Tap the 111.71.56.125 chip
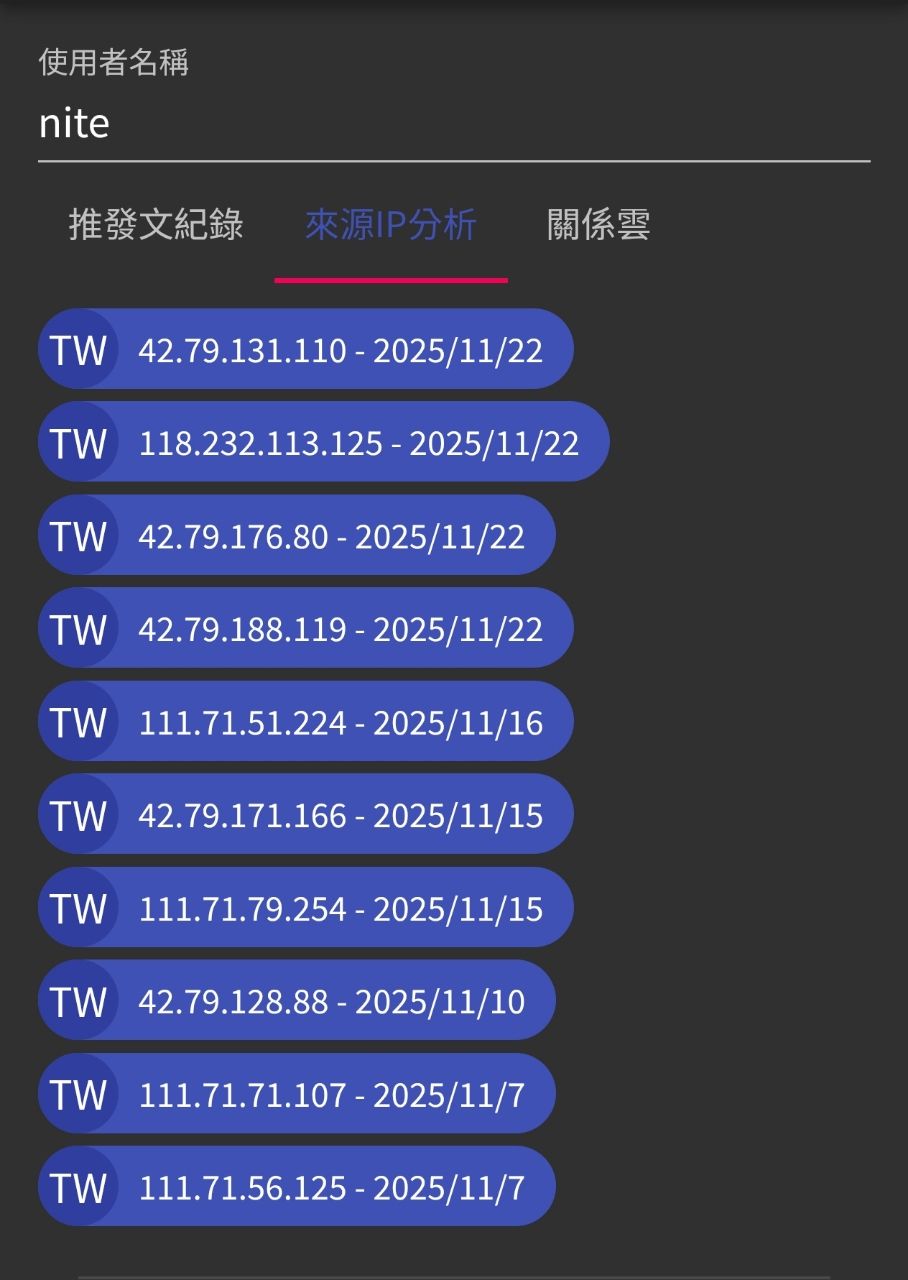The height and width of the screenshot is (1280, 908). pos(297,1187)
